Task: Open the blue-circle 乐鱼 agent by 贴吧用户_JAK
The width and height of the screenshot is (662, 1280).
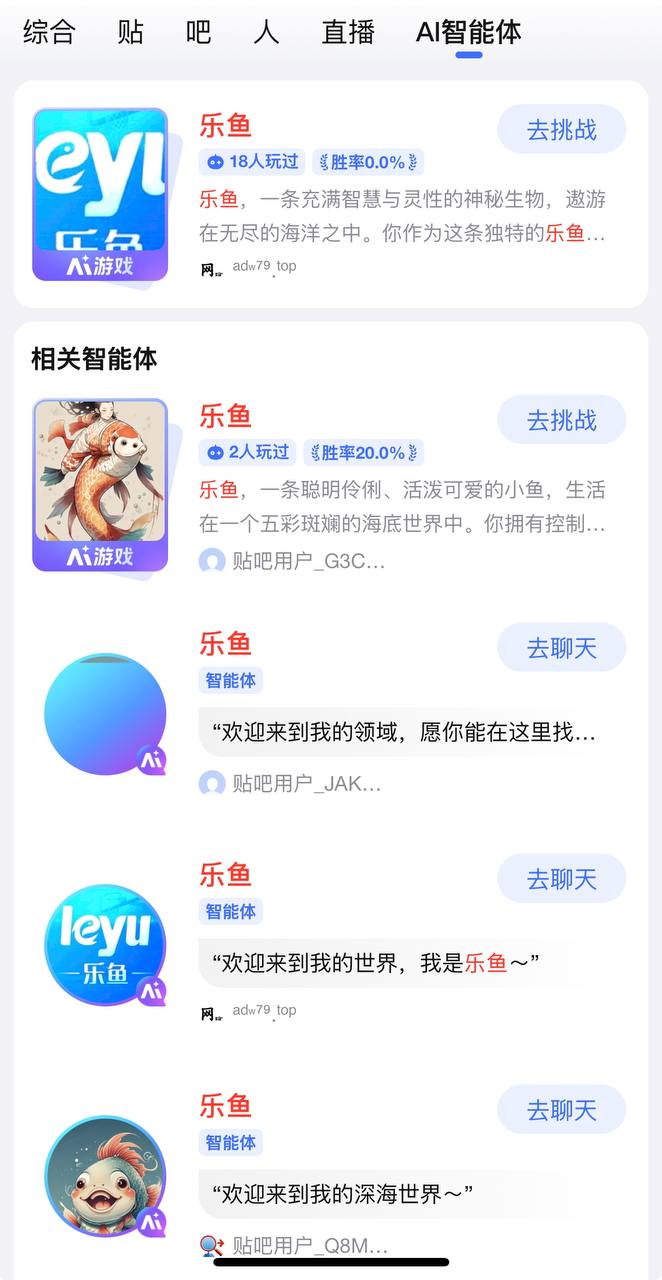Action: click(x=105, y=714)
